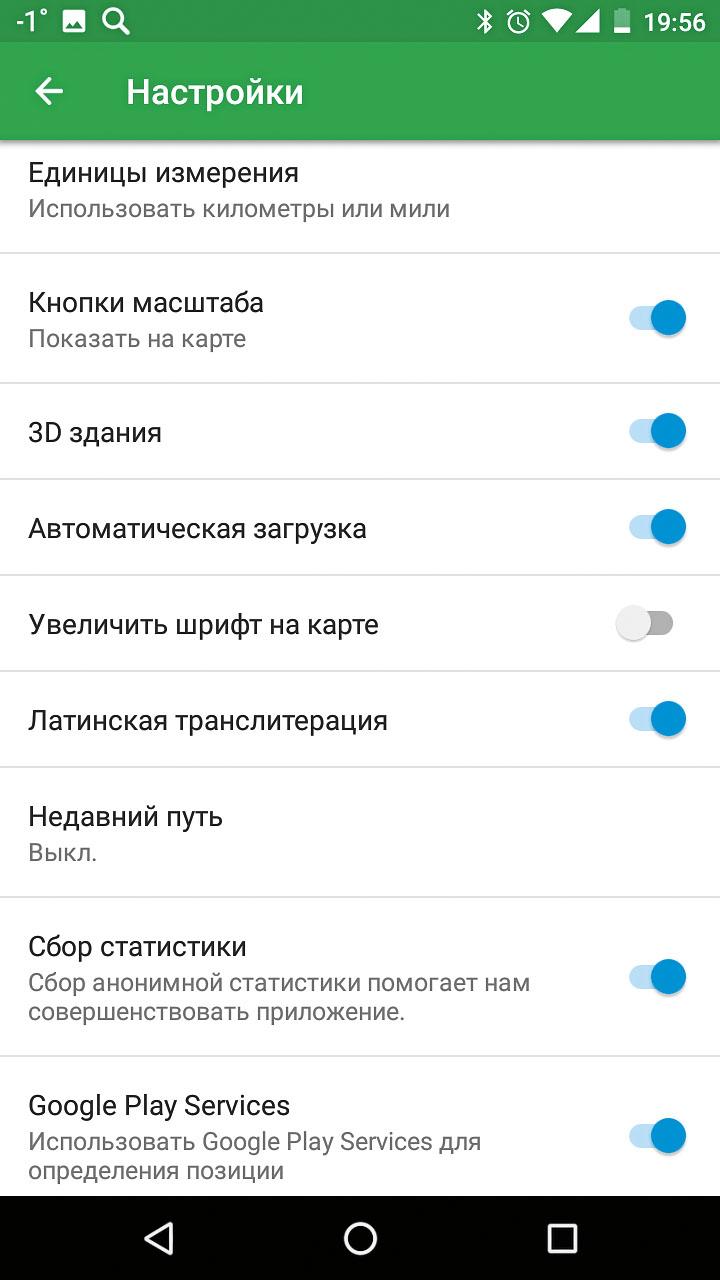Open the recent apps overview
720x1280 pixels.
[x=562, y=1238]
